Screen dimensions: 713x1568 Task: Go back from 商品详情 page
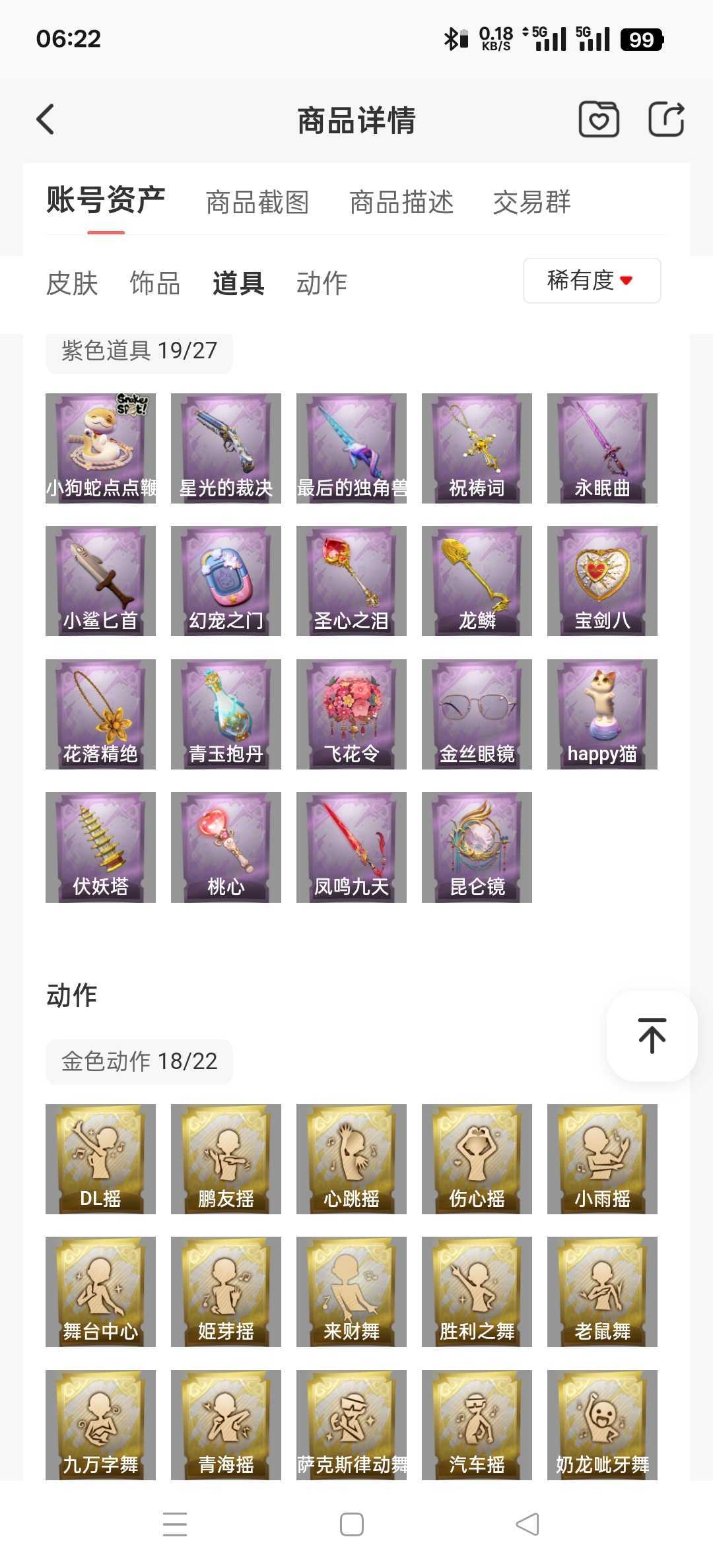tap(45, 119)
